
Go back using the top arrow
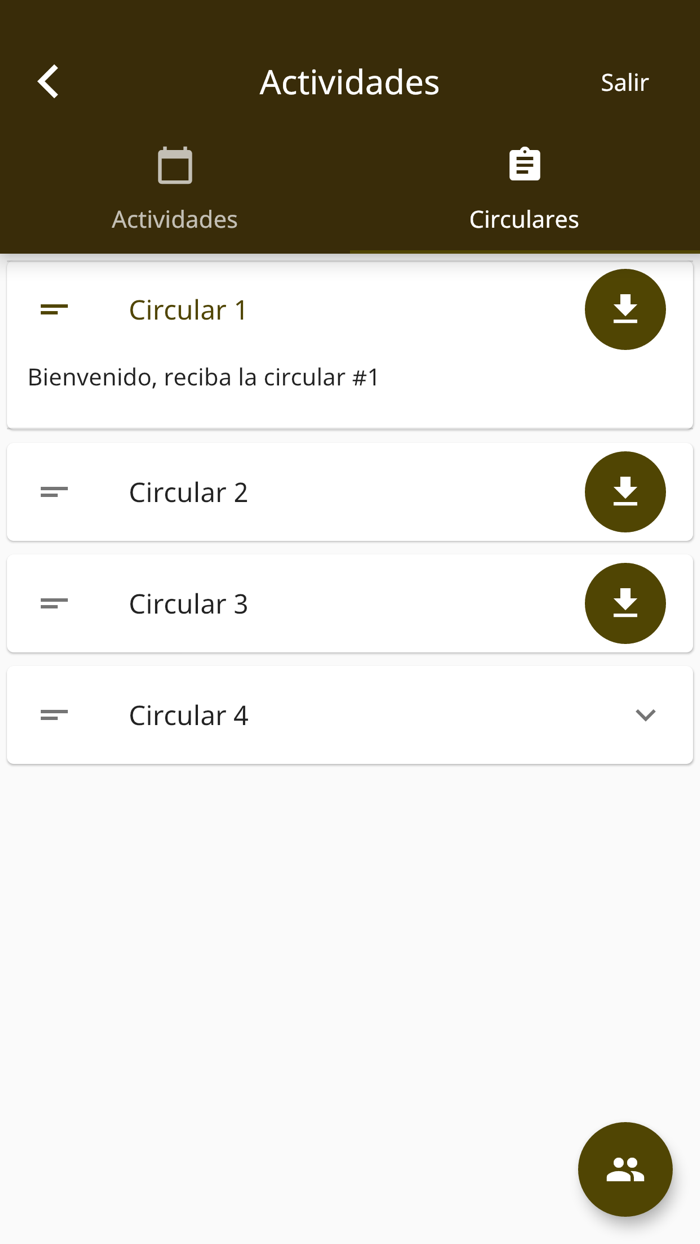tap(48, 82)
